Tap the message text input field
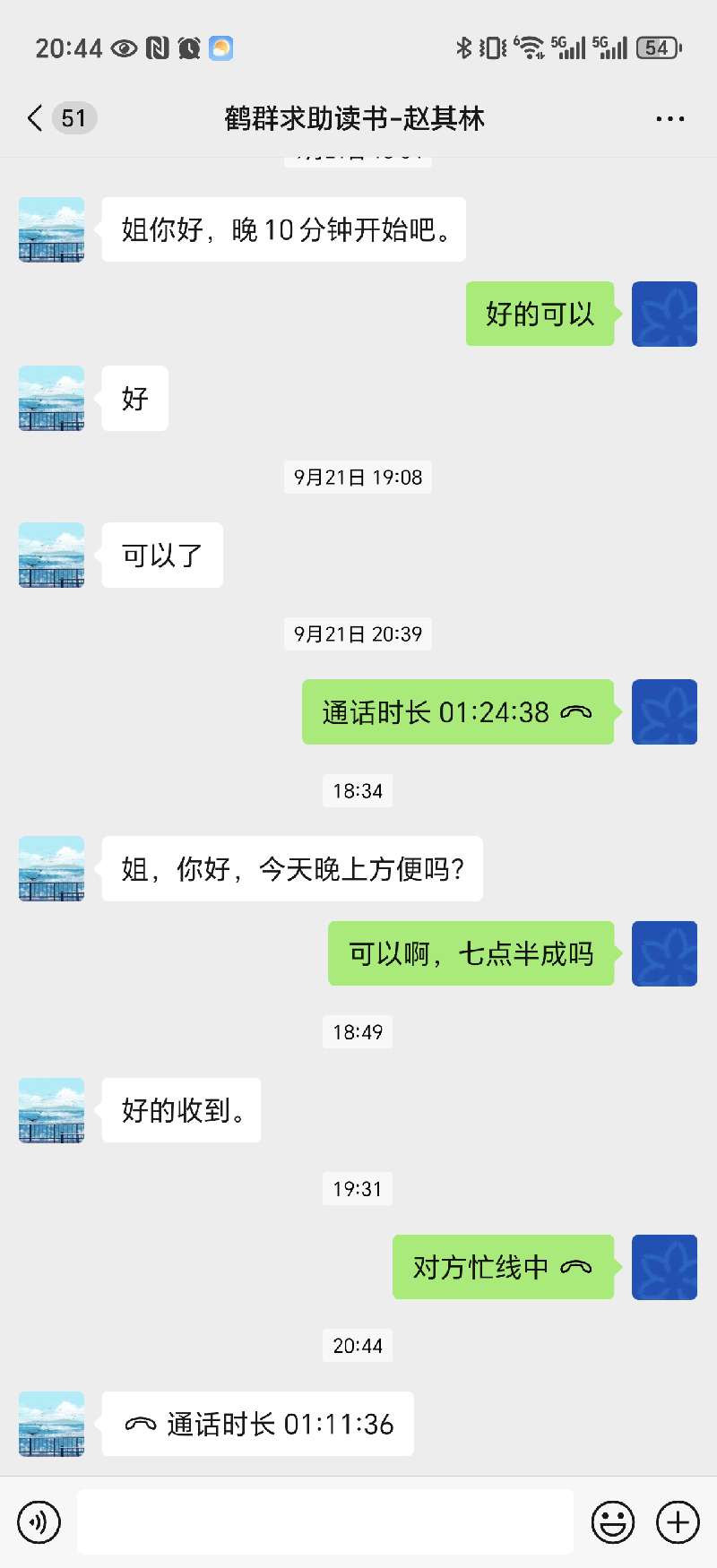 324,1521
